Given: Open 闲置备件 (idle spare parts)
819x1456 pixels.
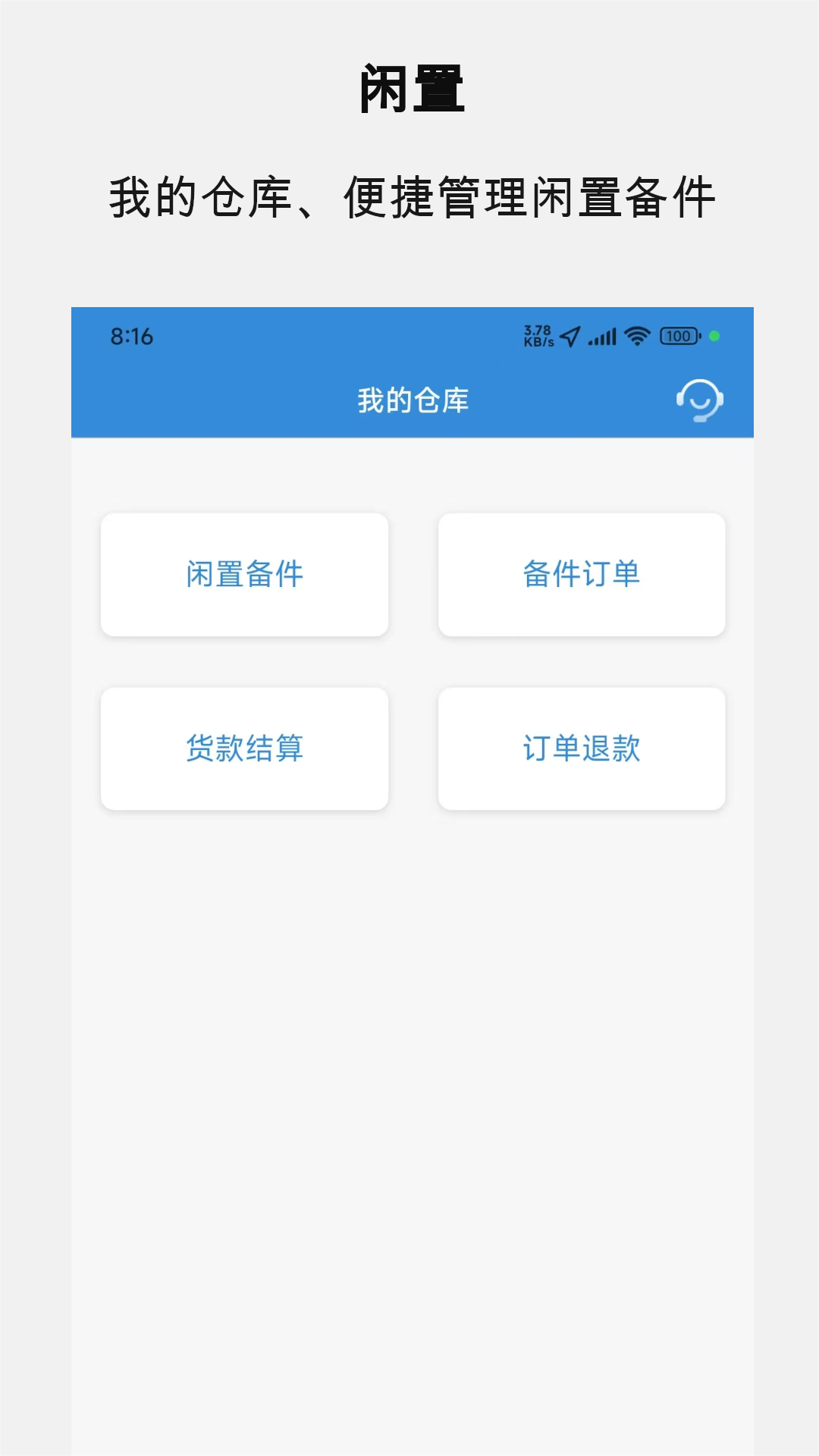Looking at the screenshot, I should tap(244, 575).
